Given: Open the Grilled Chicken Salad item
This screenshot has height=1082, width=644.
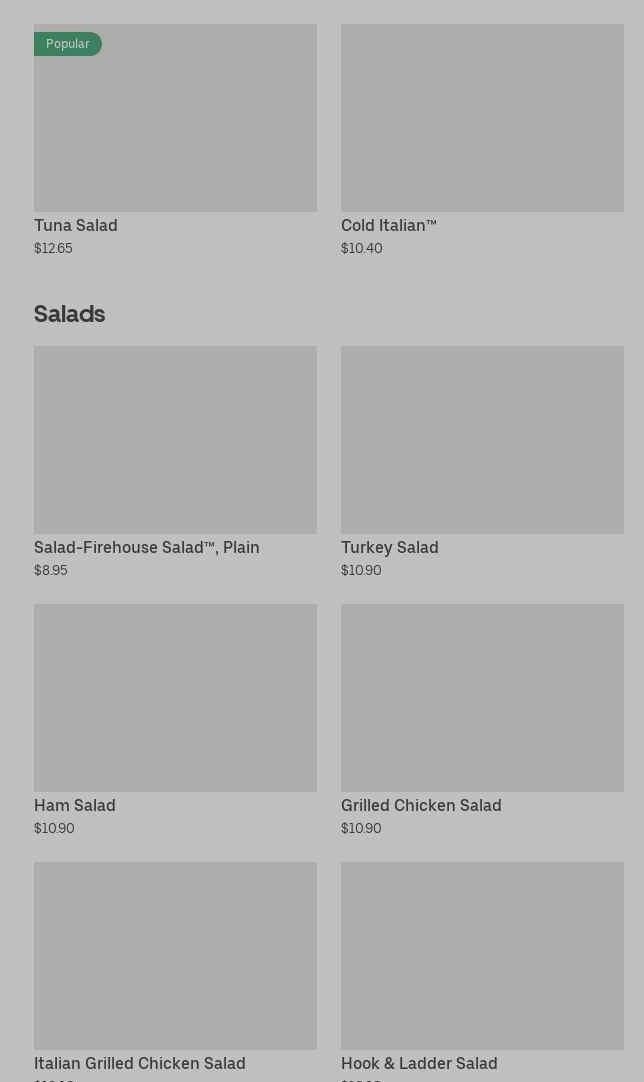Looking at the screenshot, I should coord(482,720).
